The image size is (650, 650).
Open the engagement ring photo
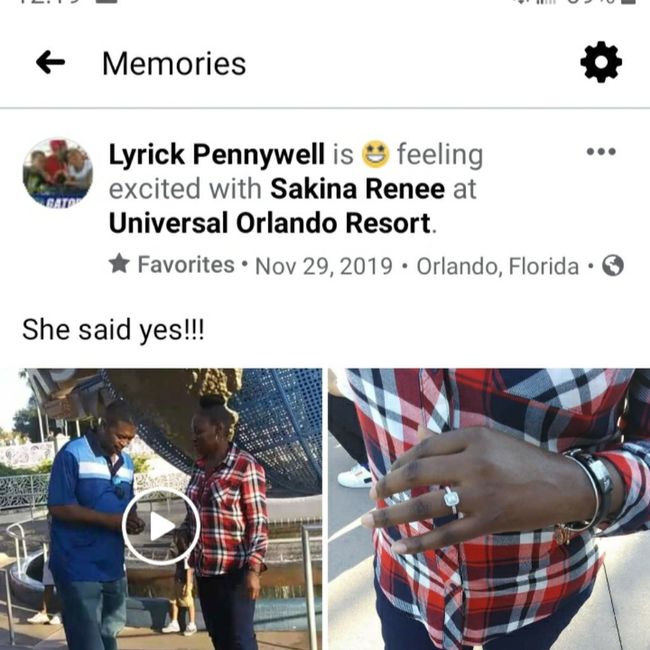[488, 508]
